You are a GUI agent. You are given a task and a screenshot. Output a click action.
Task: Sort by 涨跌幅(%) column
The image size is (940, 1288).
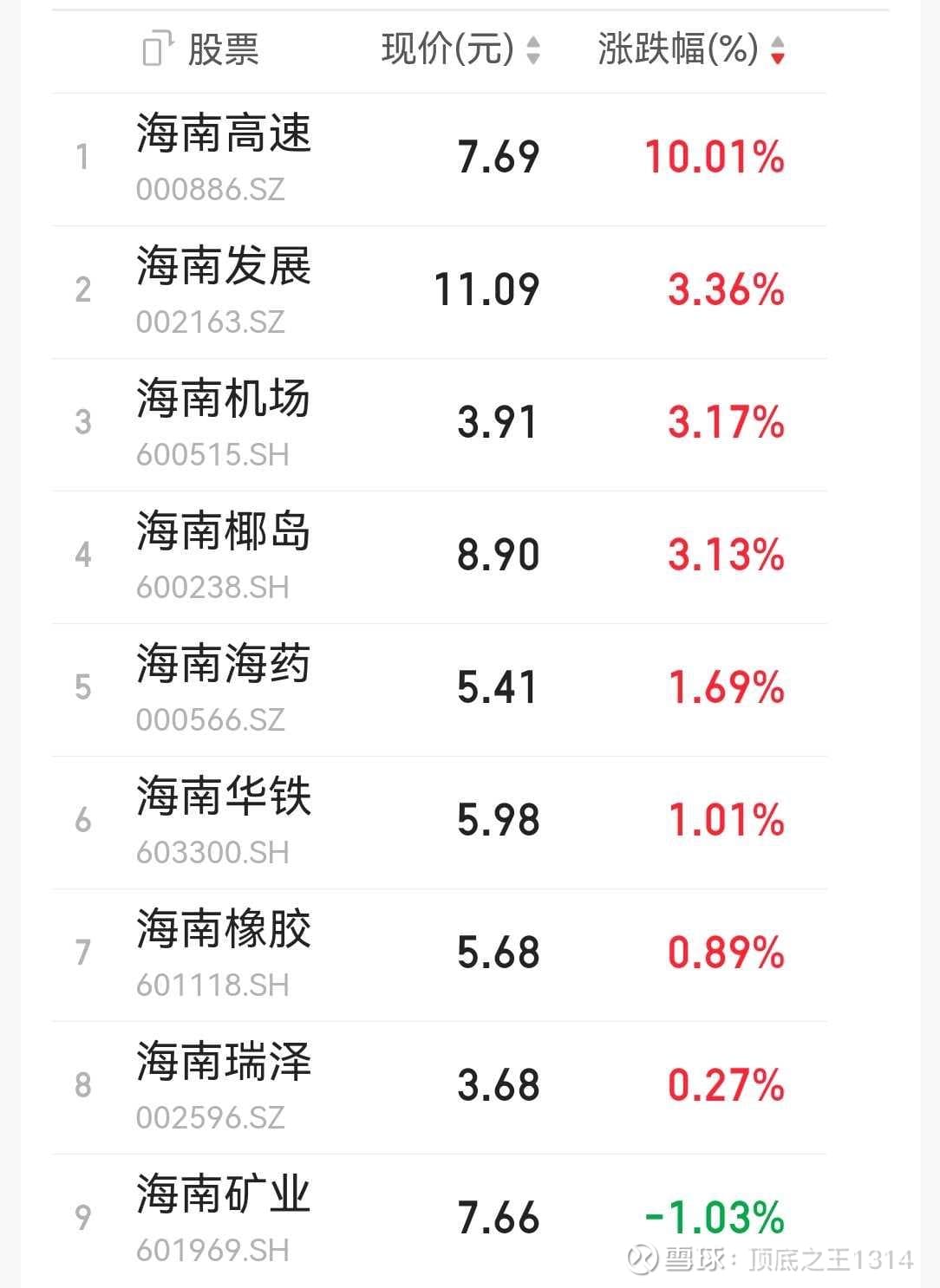pyautogui.click(x=691, y=49)
